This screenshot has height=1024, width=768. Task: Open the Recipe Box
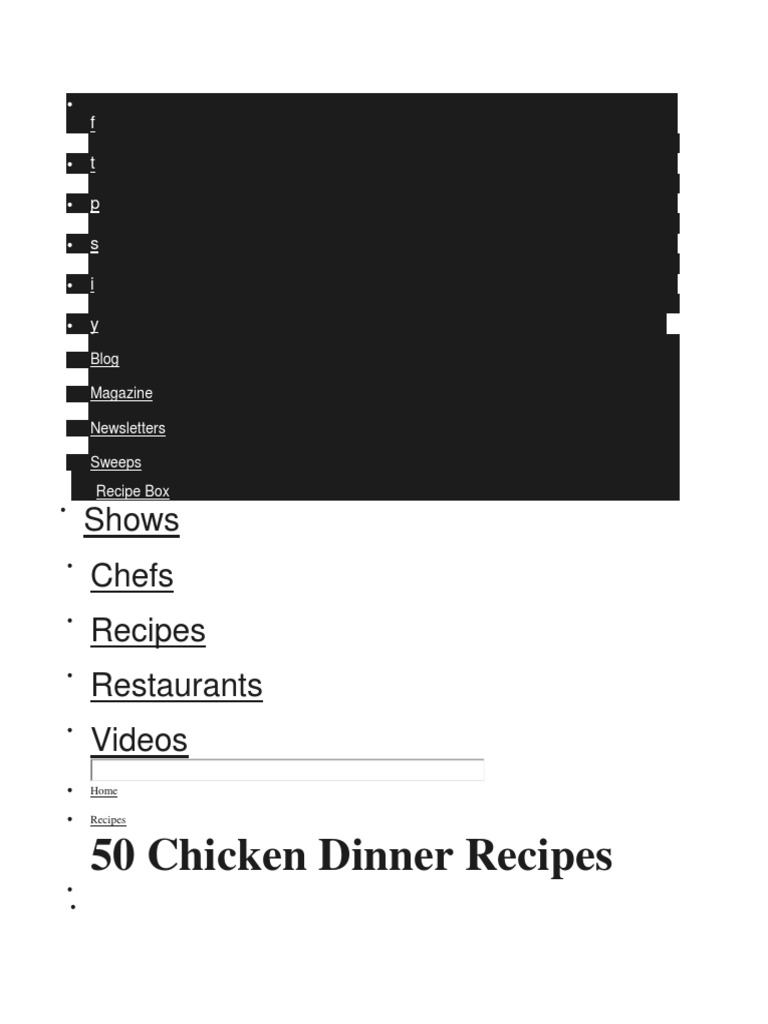tap(133, 491)
